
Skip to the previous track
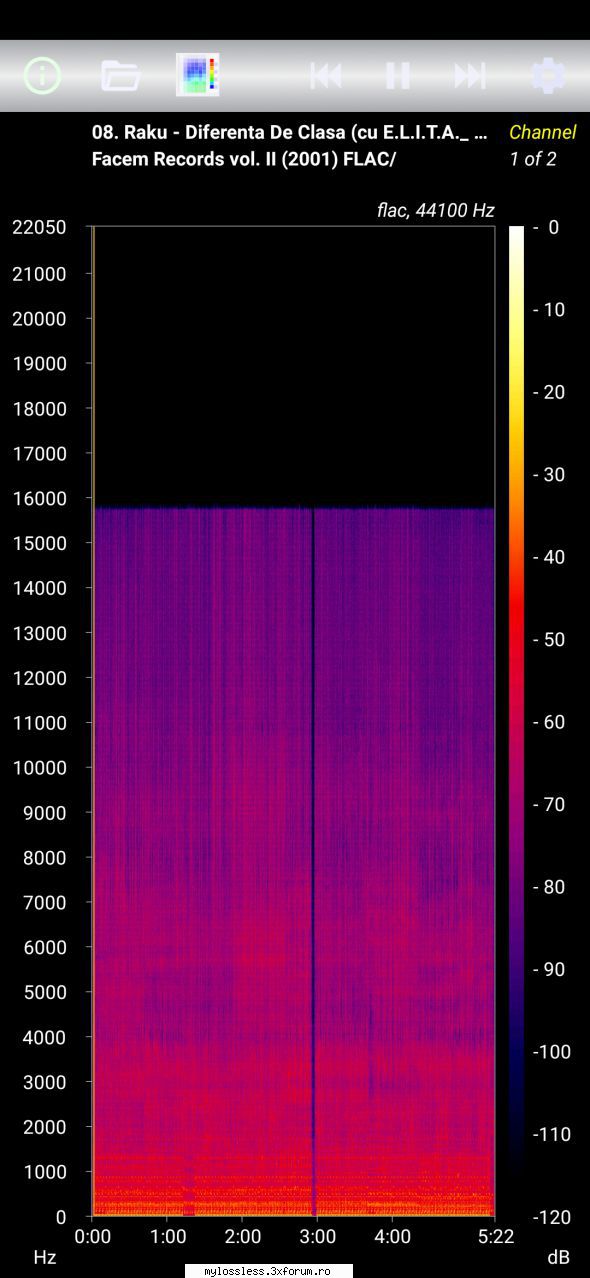[x=326, y=76]
